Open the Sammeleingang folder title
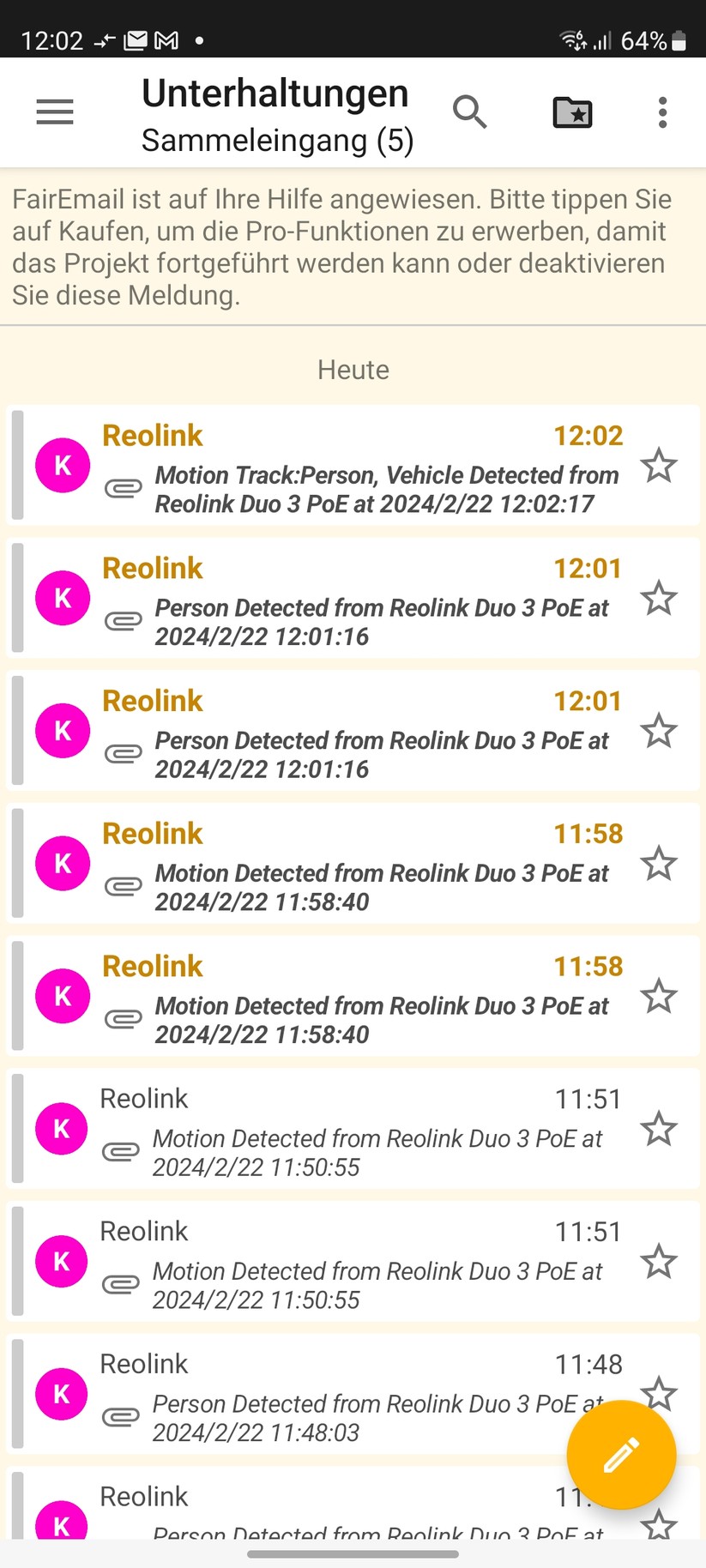The image size is (706, 1568). [276, 140]
